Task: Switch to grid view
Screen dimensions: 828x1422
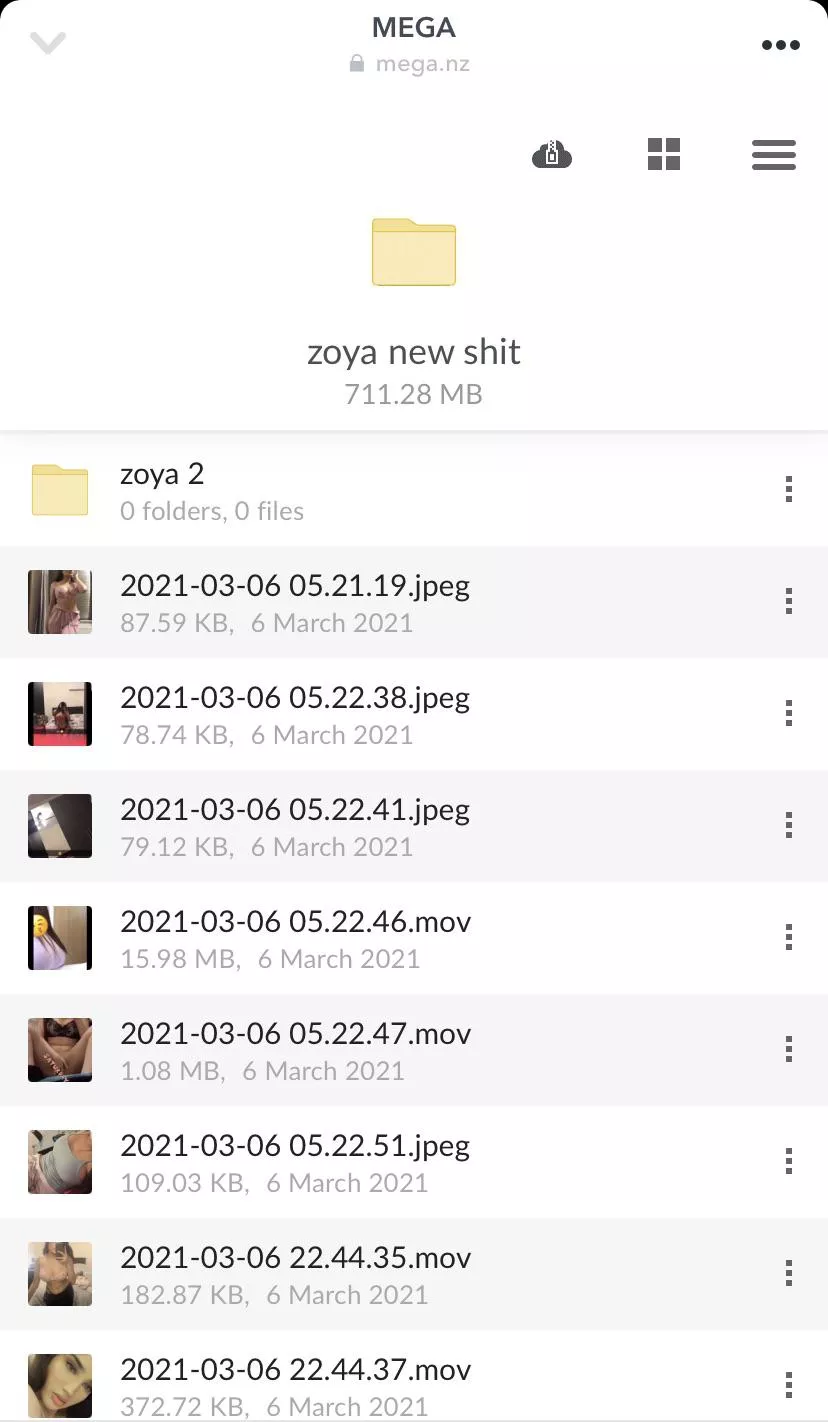Action: [x=664, y=155]
